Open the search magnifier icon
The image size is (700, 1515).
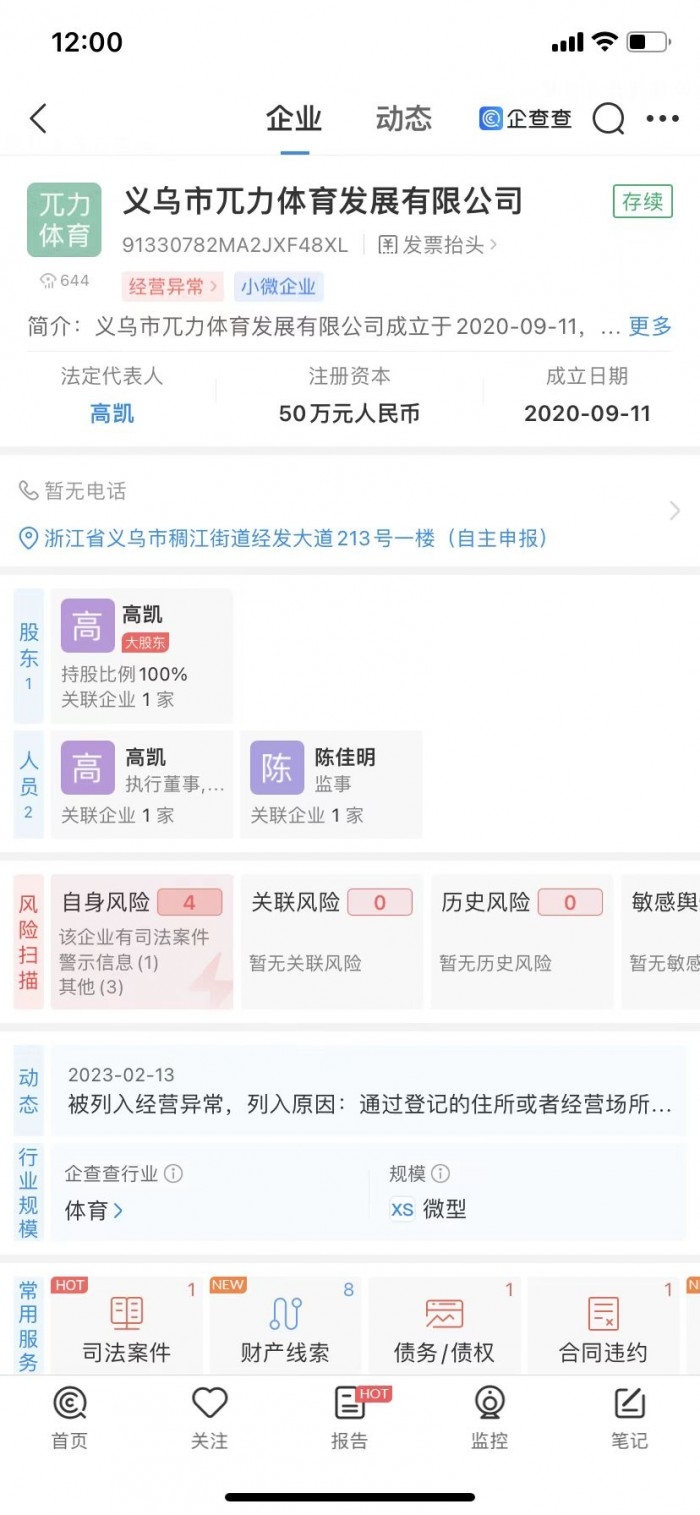point(608,119)
